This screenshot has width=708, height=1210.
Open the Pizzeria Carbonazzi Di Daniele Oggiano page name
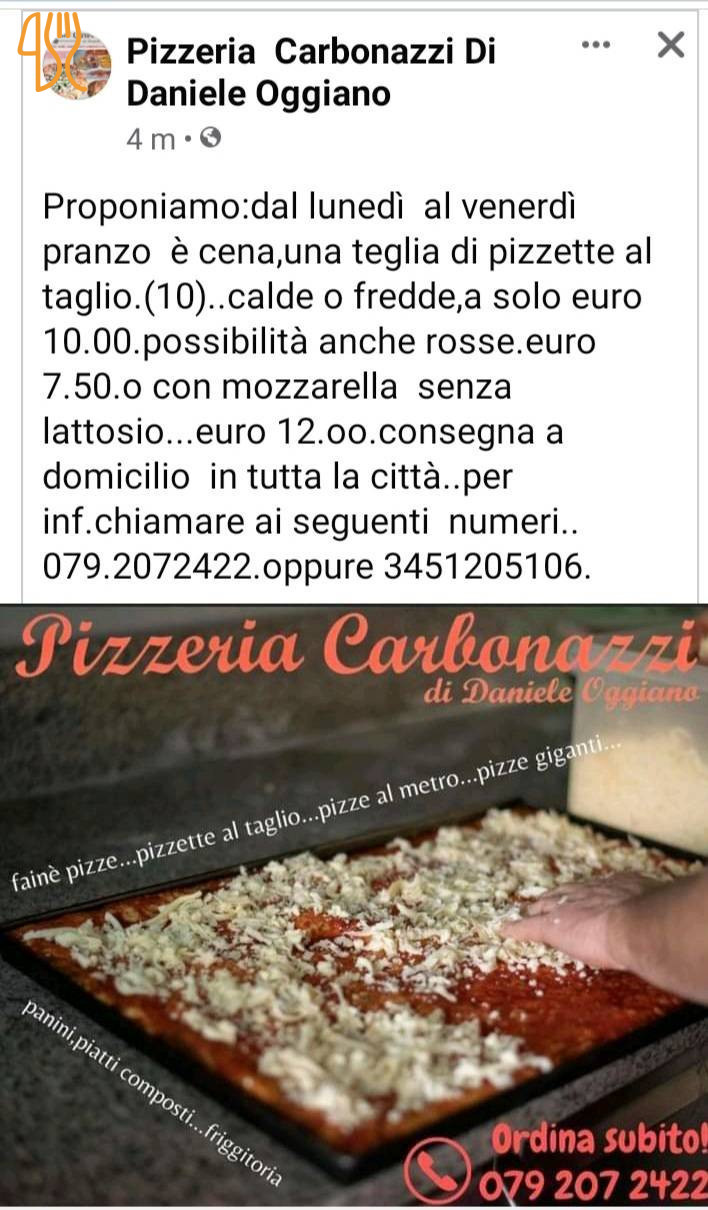(311, 72)
